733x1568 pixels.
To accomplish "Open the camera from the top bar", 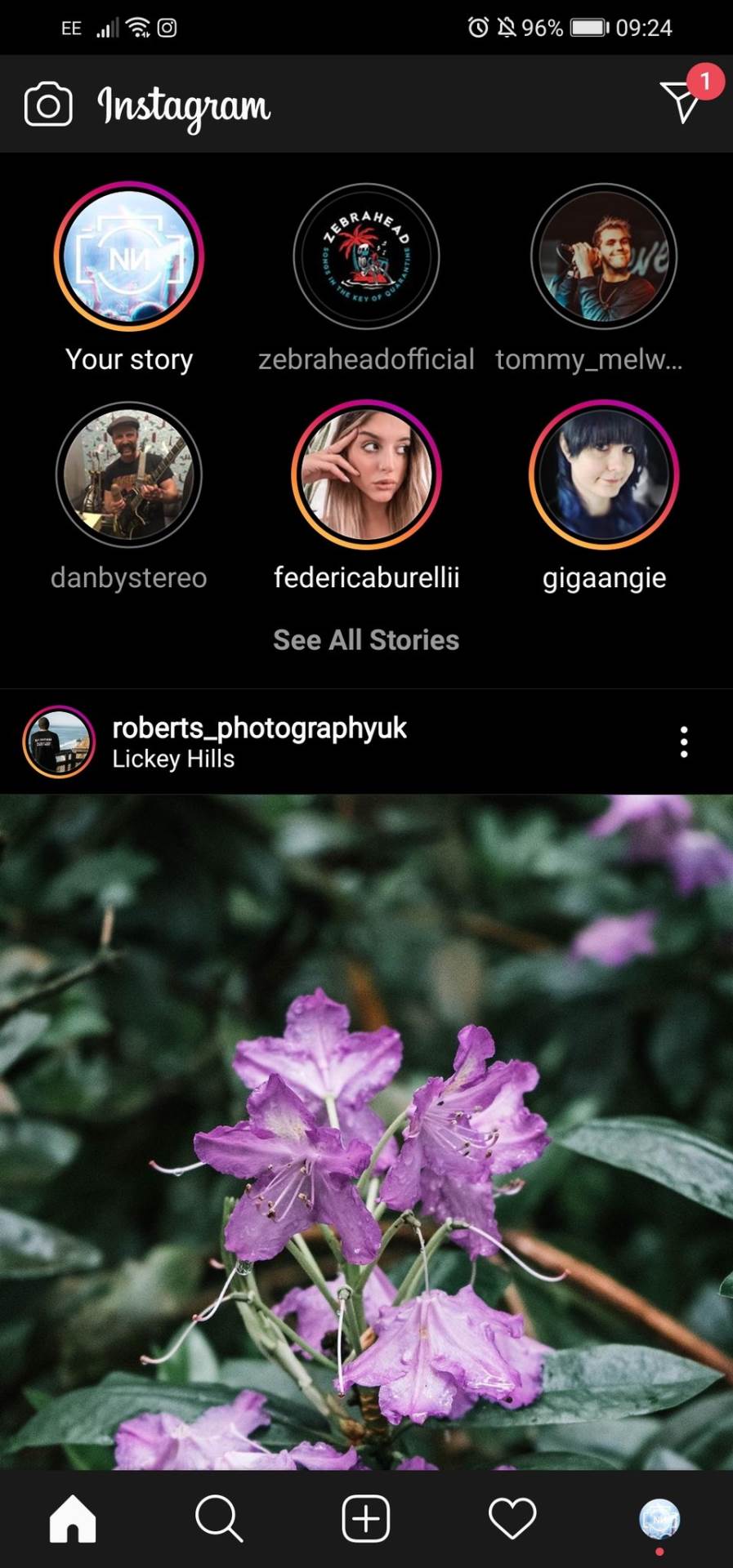I will (x=48, y=105).
